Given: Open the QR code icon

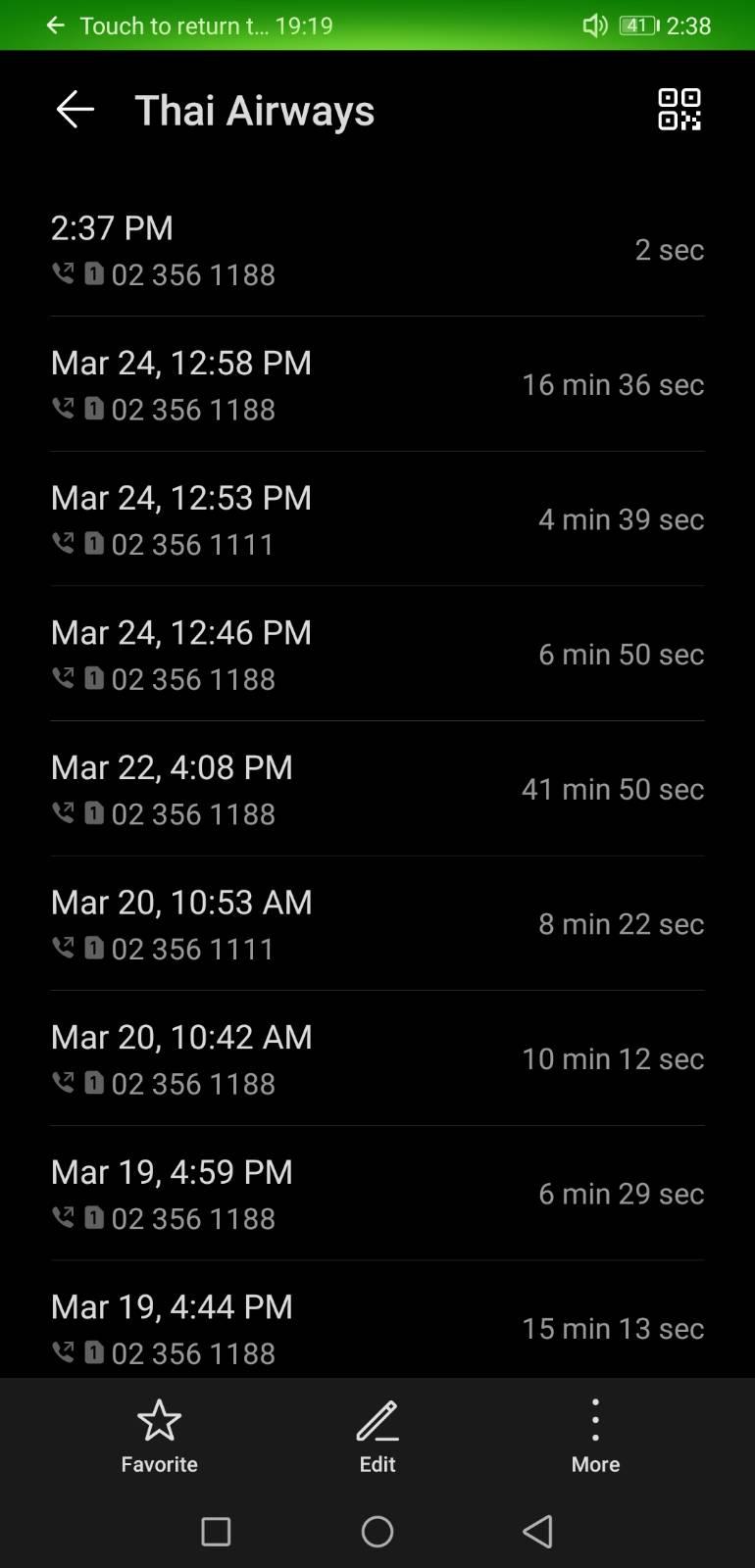Looking at the screenshot, I should point(679,109).
